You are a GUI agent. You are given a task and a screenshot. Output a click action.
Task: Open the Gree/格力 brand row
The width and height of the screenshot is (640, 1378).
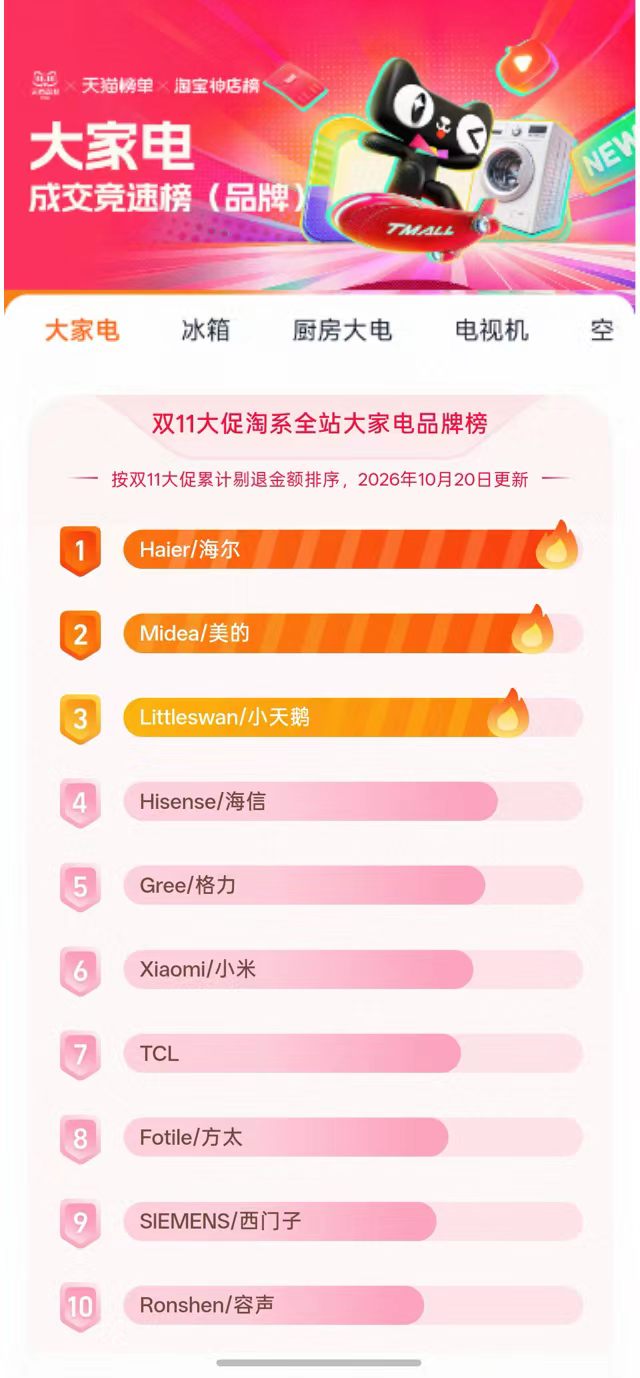tap(320, 886)
